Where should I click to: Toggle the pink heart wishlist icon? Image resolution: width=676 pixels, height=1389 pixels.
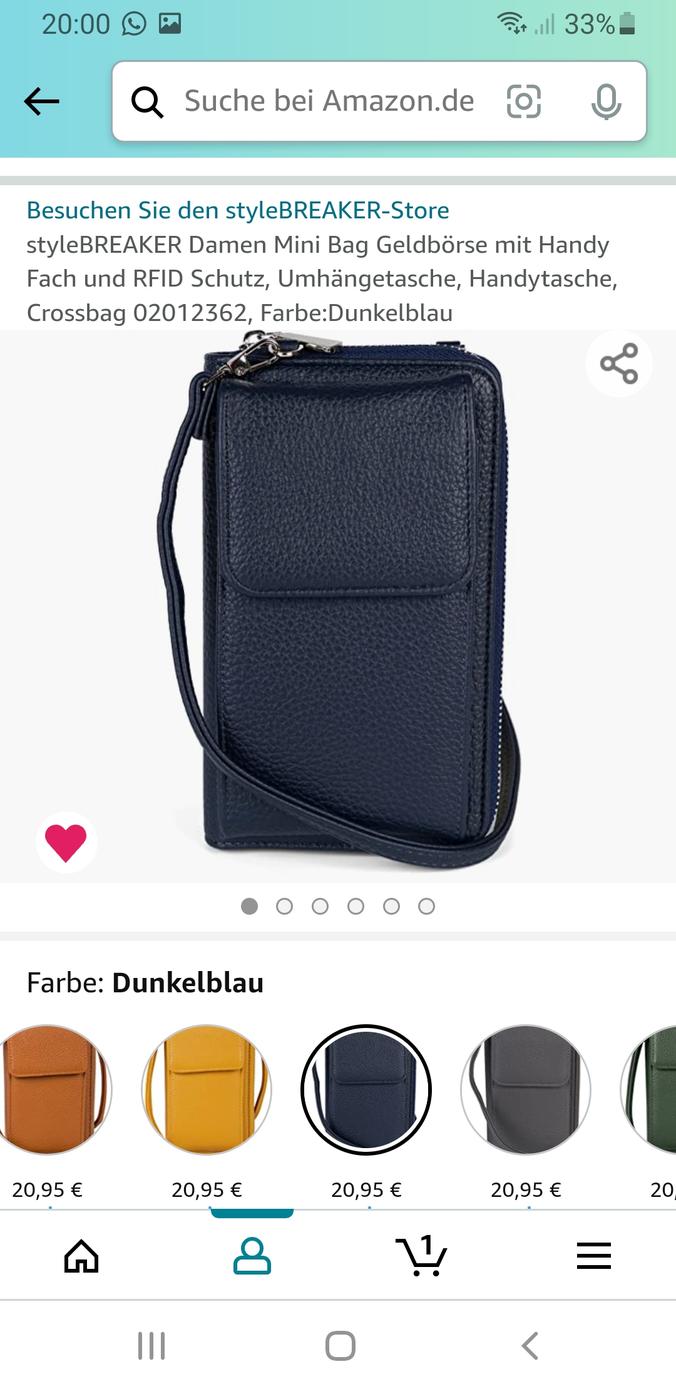pyautogui.click(x=66, y=842)
